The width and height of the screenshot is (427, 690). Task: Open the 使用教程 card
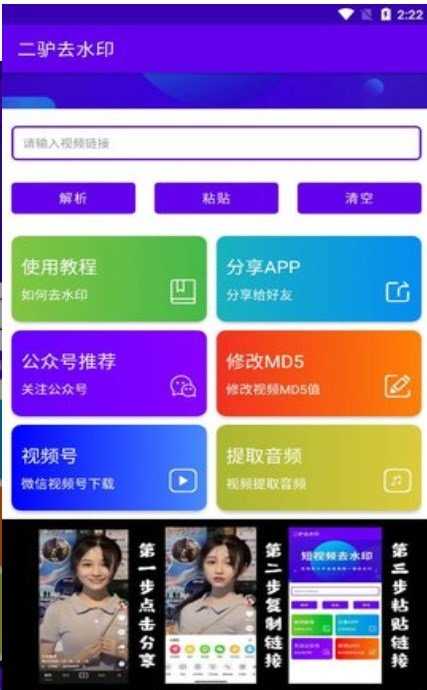(109, 279)
